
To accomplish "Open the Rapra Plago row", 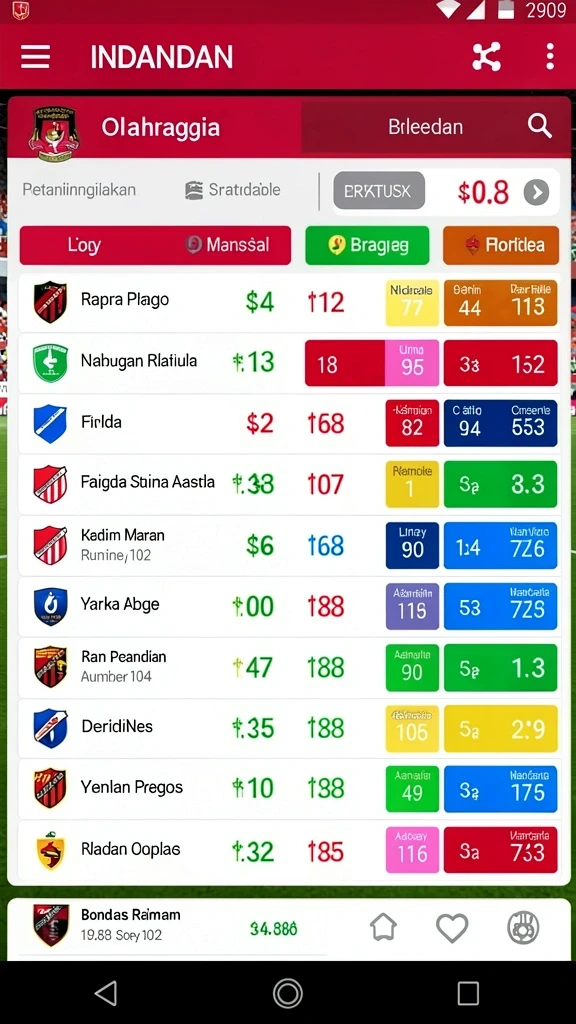I will (288, 303).
